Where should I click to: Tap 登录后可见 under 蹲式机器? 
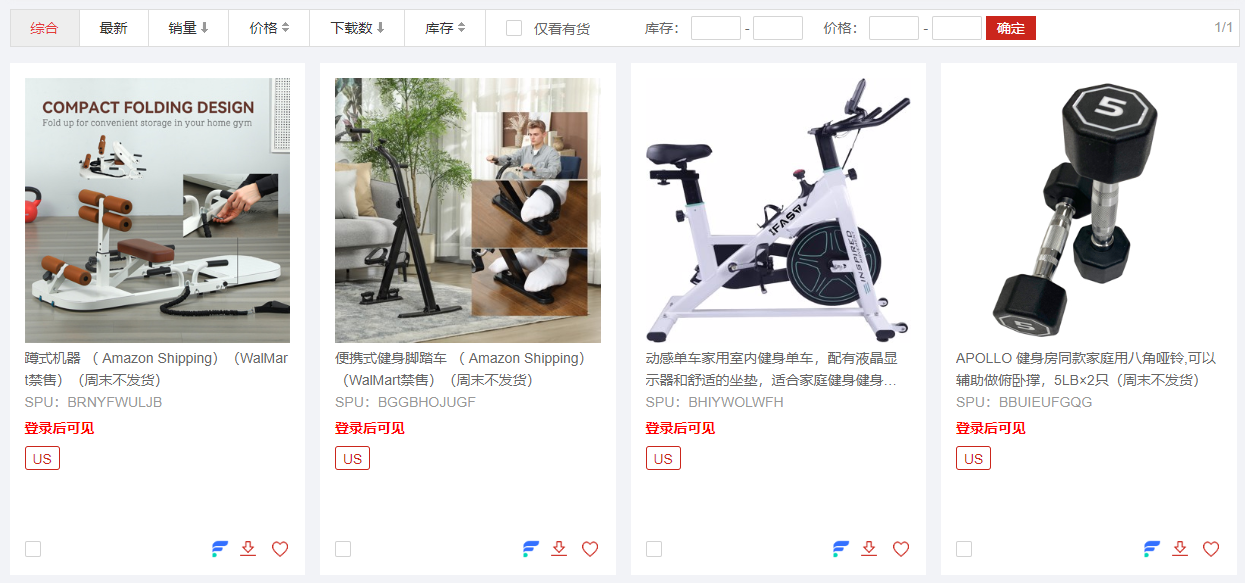(59, 428)
